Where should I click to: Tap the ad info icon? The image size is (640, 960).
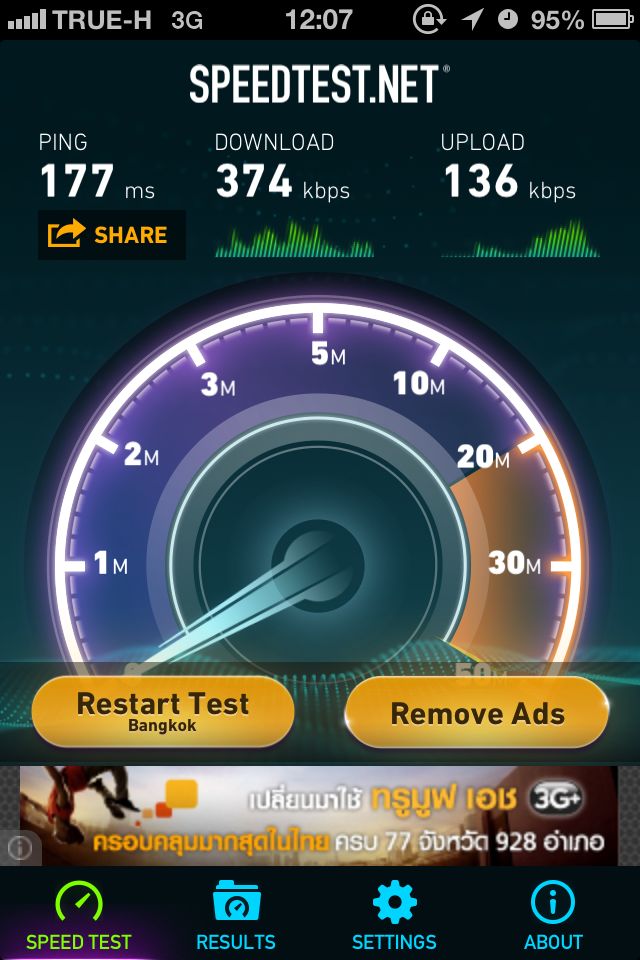point(20,848)
